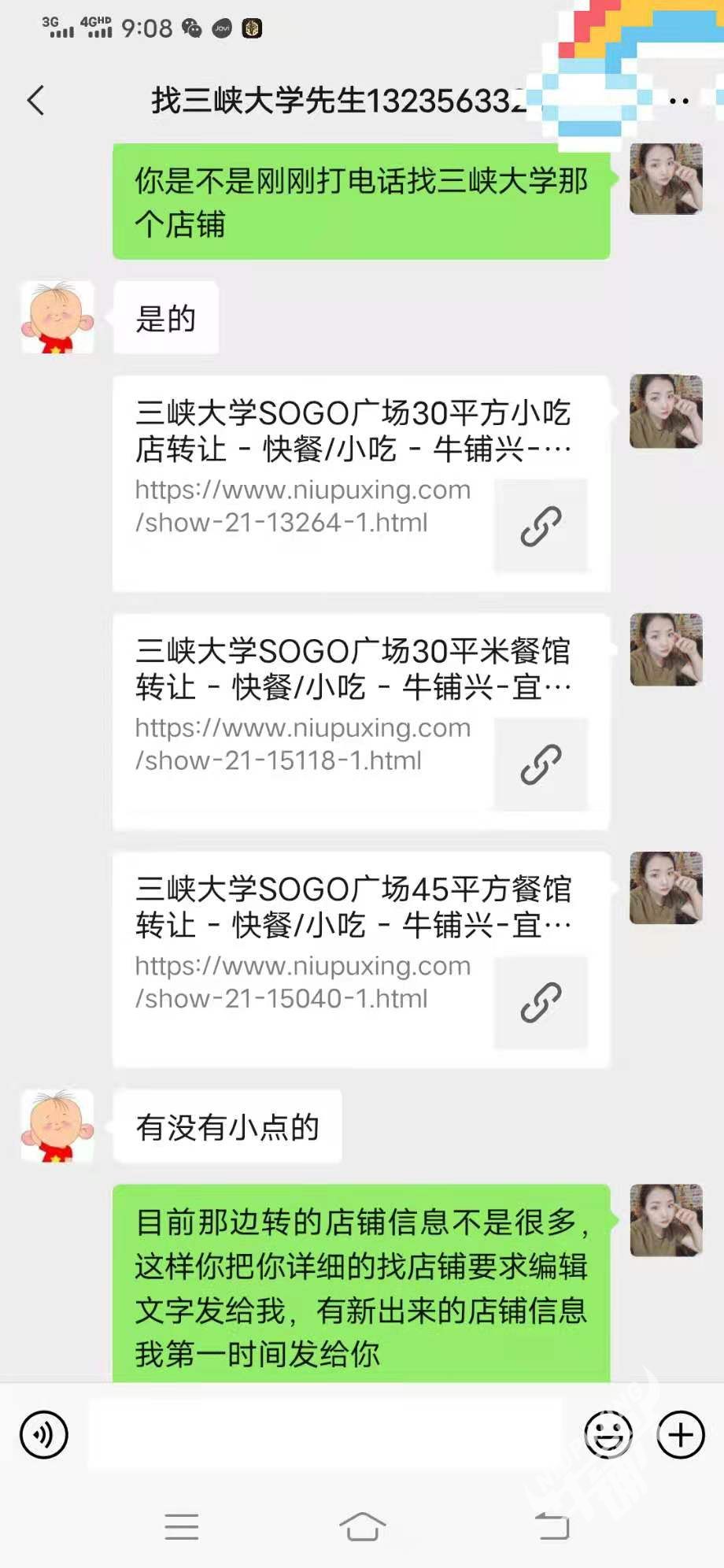Open the plus attachments menu
724x1568 pixels.
click(x=681, y=1435)
